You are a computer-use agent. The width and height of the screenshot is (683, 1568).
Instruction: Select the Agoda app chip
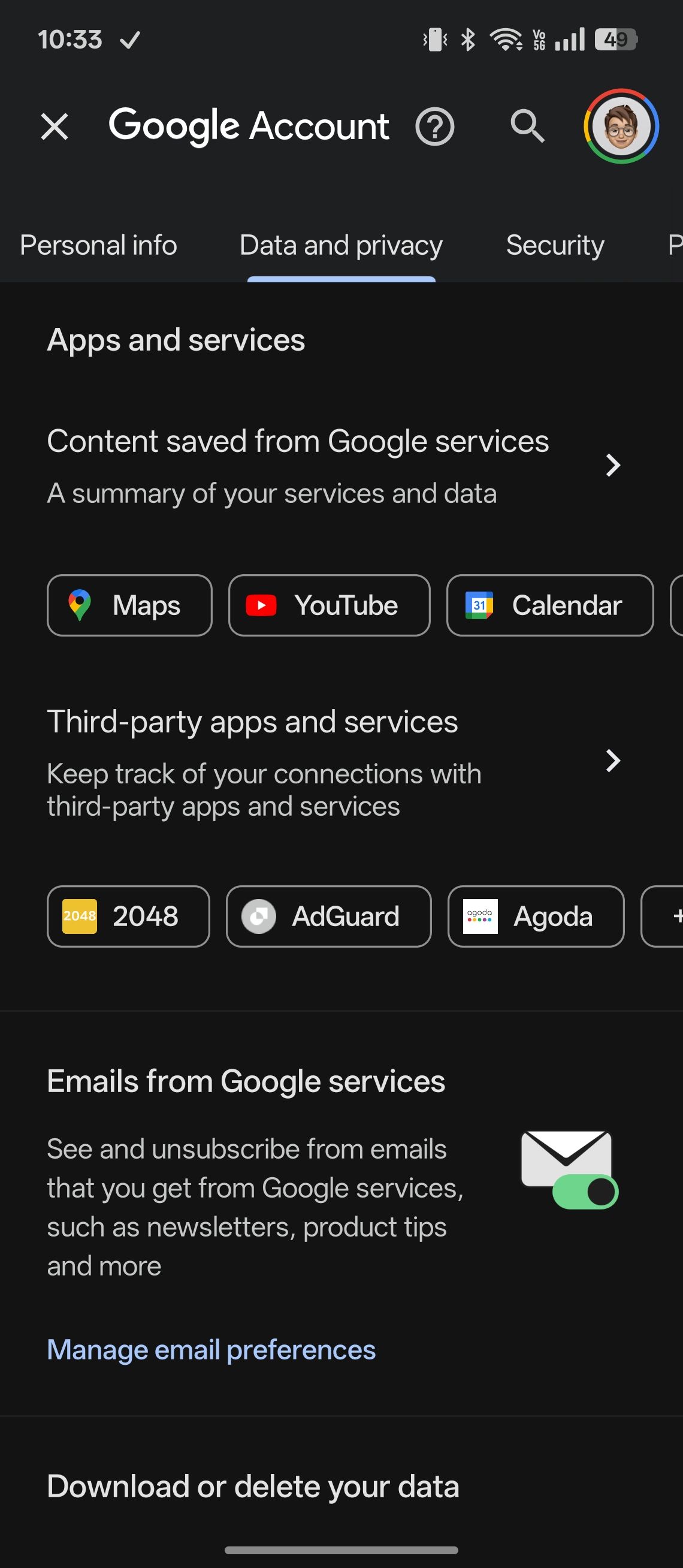pos(535,916)
